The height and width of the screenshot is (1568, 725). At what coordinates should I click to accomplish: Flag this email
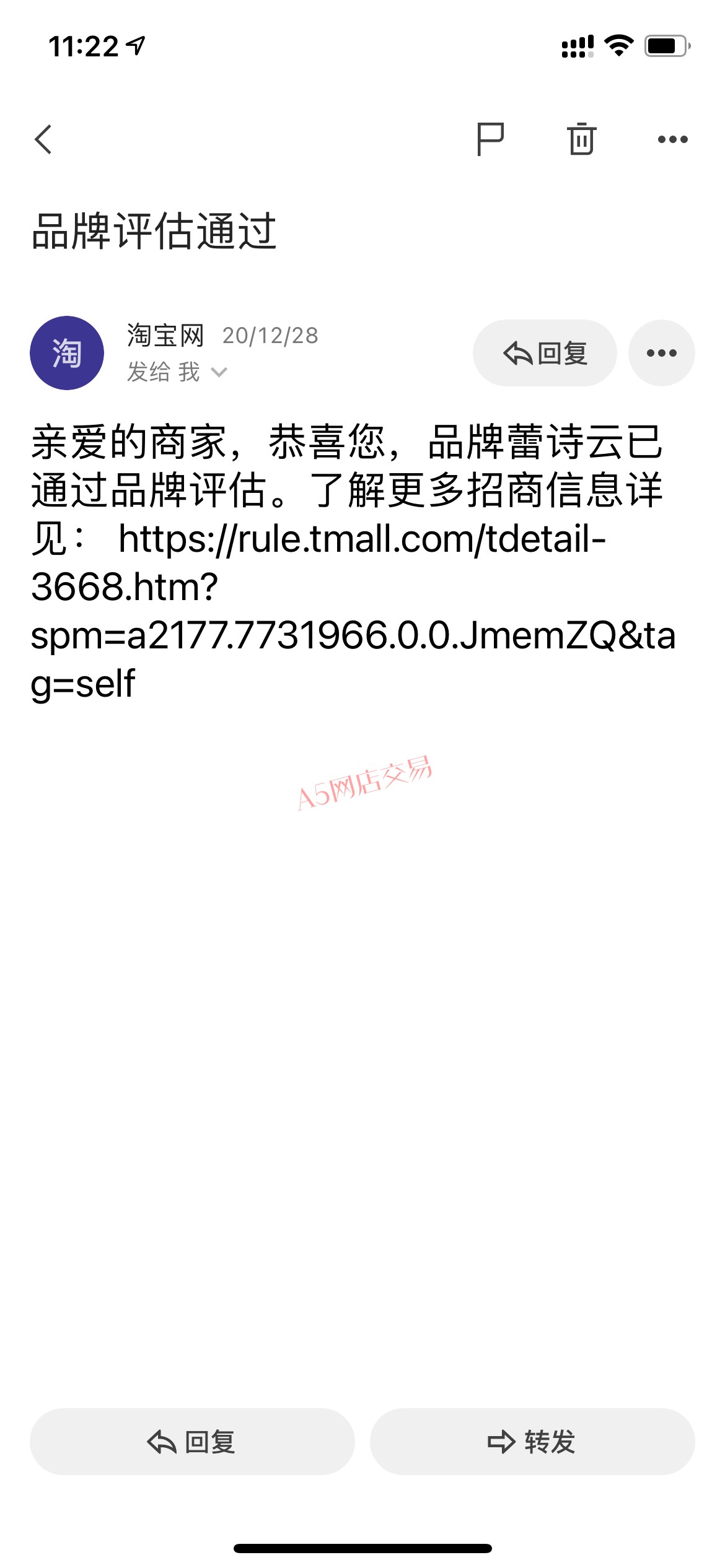[490, 139]
